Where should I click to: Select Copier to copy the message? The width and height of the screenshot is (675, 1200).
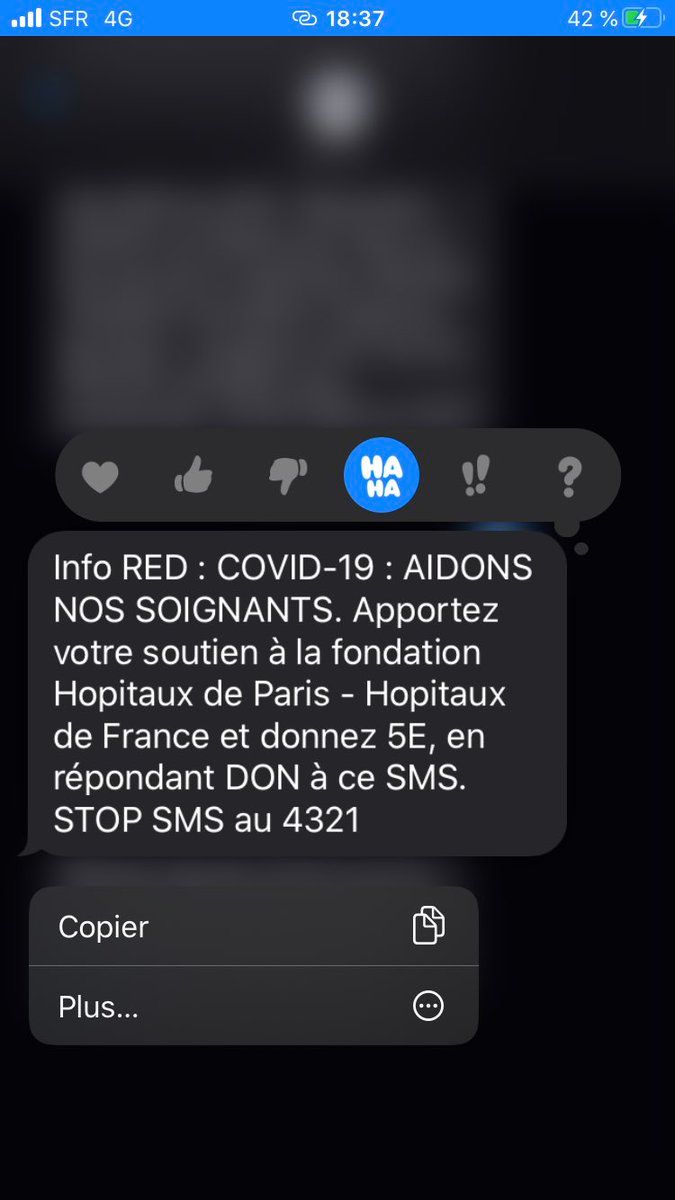pyautogui.click(x=253, y=926)
